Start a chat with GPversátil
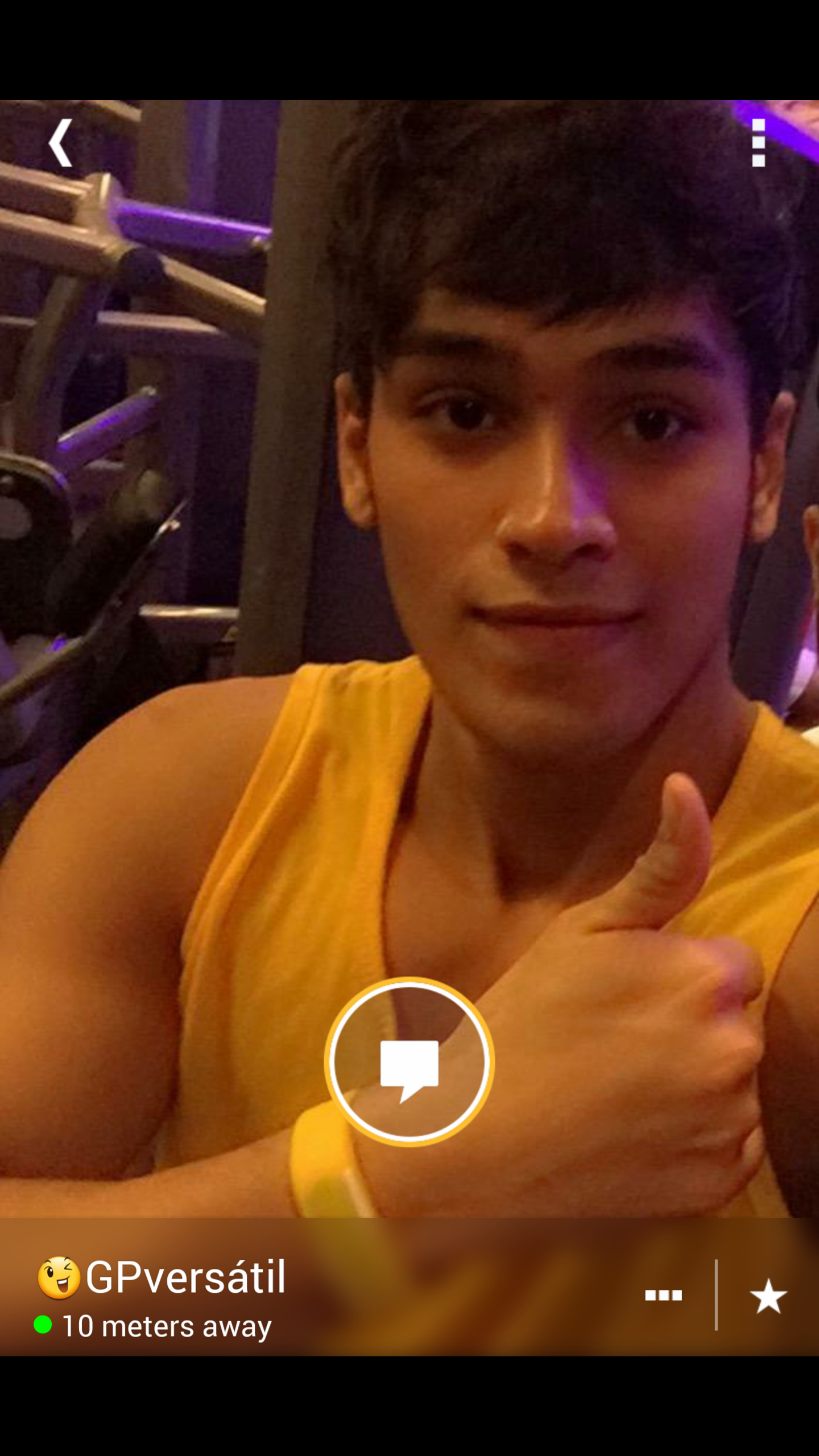The image size is (819, 1456). [x=409, y=1062]
